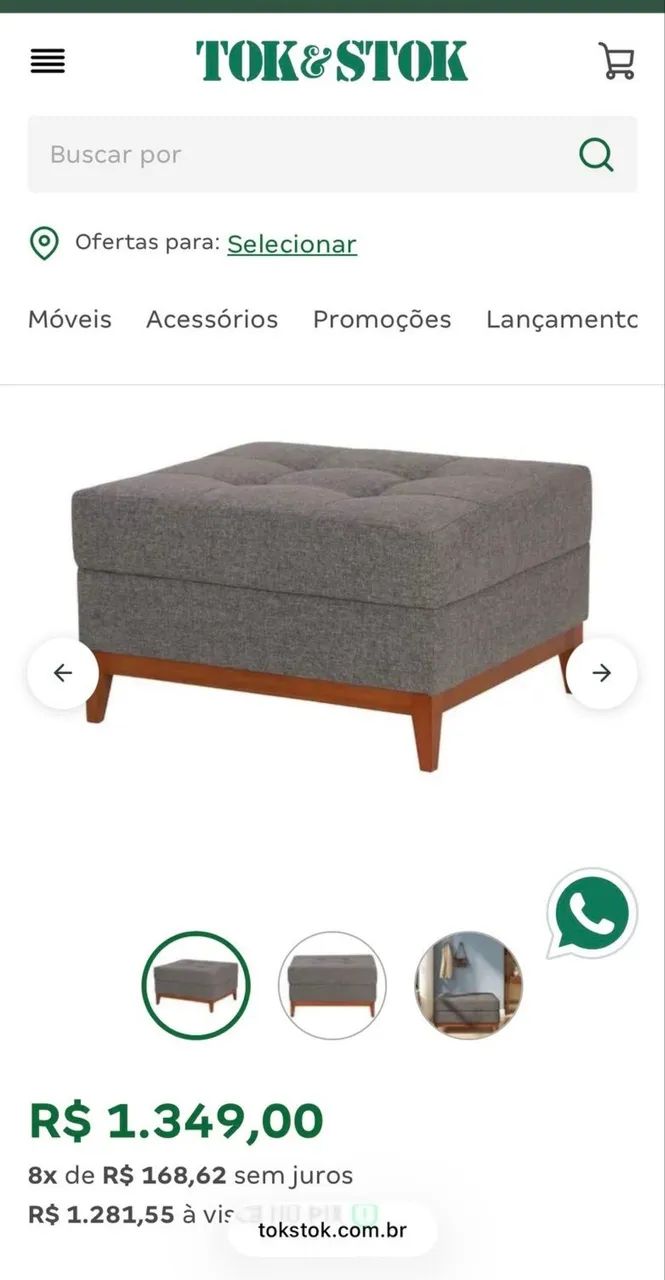Image resolution: width=665 pixels, height=1280 pixels.
Task: Open the Móveis category
Action: point(70,319)
